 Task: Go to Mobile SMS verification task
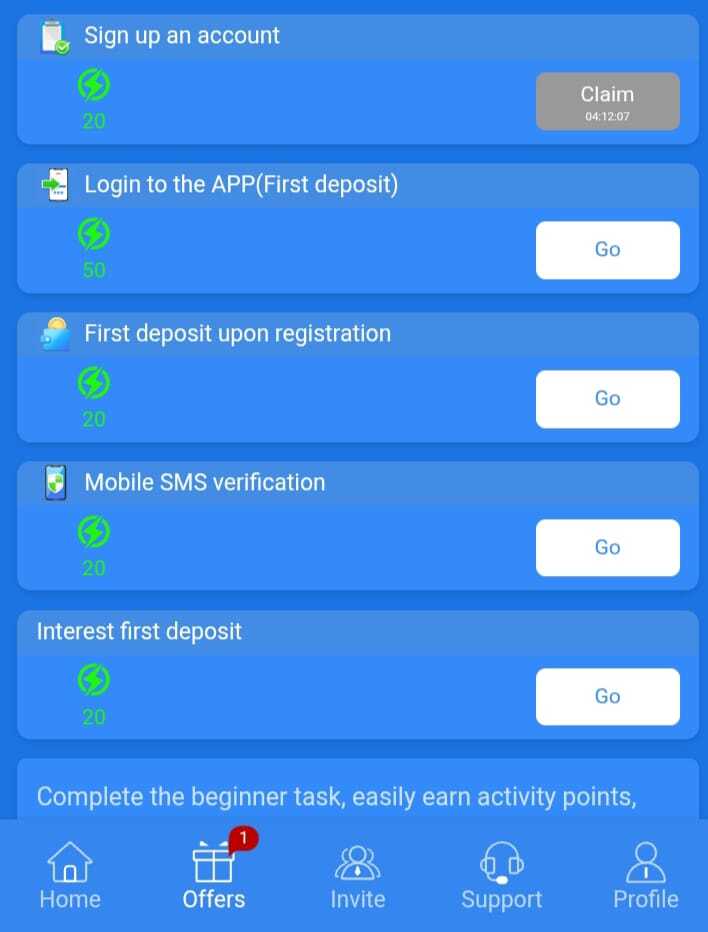click(607, 548)
